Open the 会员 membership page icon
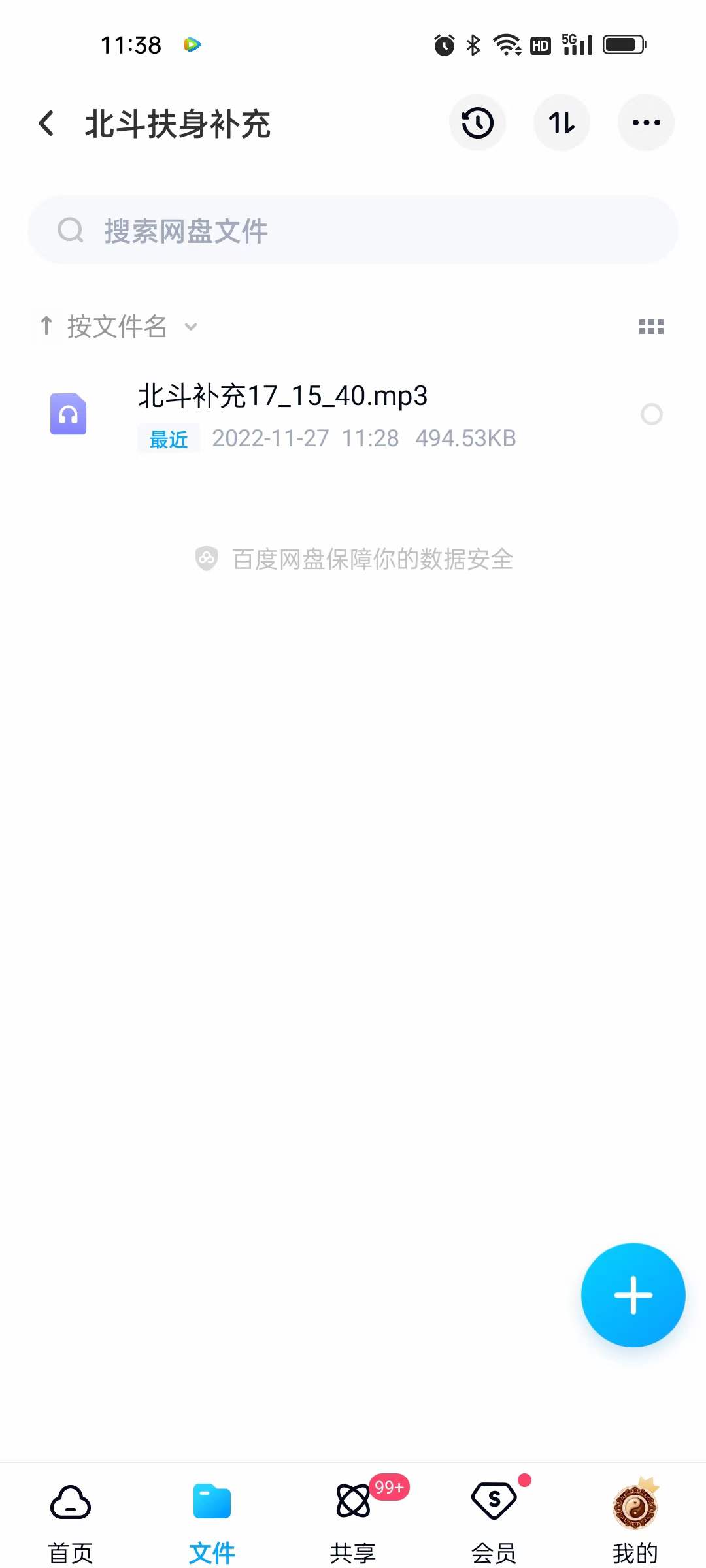This screenshot has height=1568, width=706. click(494, 1503)
